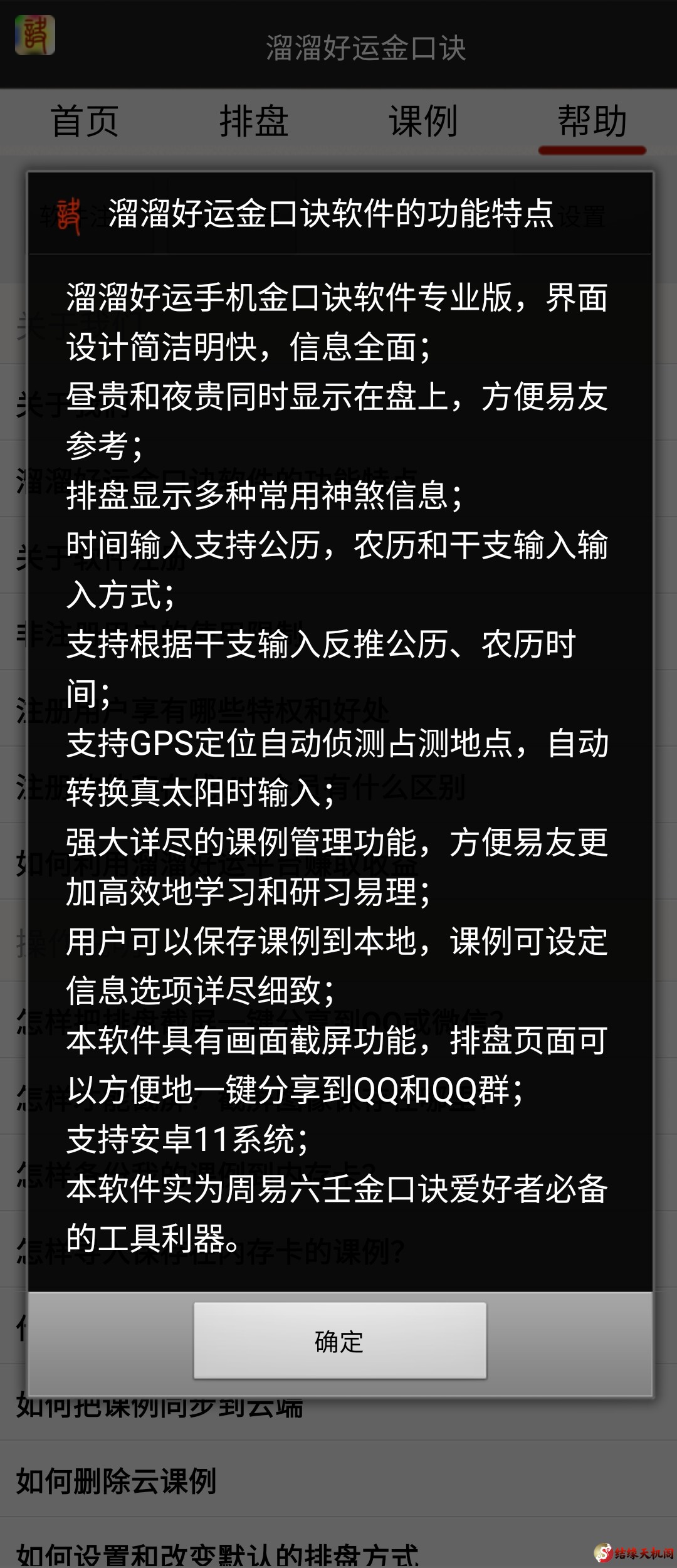Open 如何设置和改变默认的排盘方式 help entry
The width and height of the screenshot is (677, 1568).
[x=217, y=1554]
